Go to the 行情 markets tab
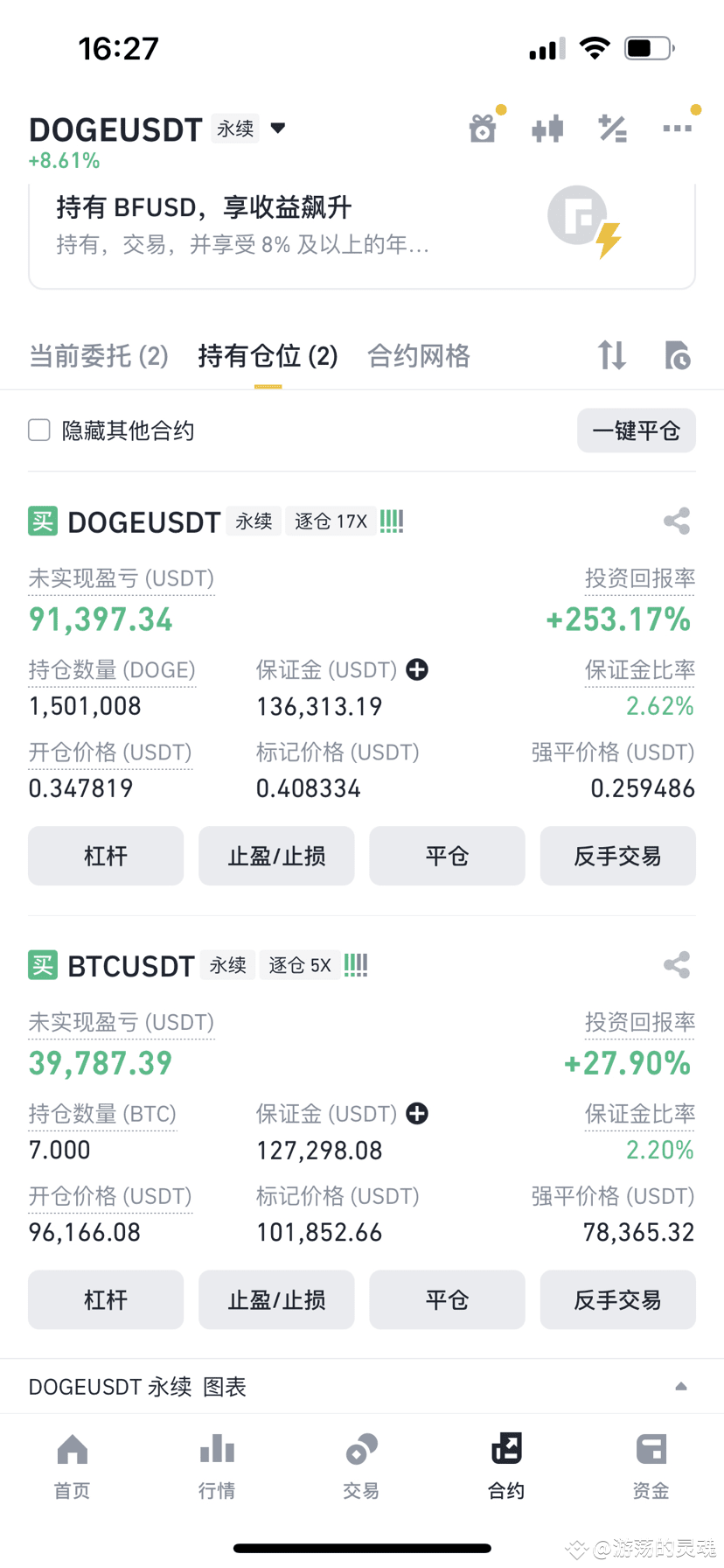724x1568 pixels. (x=217, y=1466)
